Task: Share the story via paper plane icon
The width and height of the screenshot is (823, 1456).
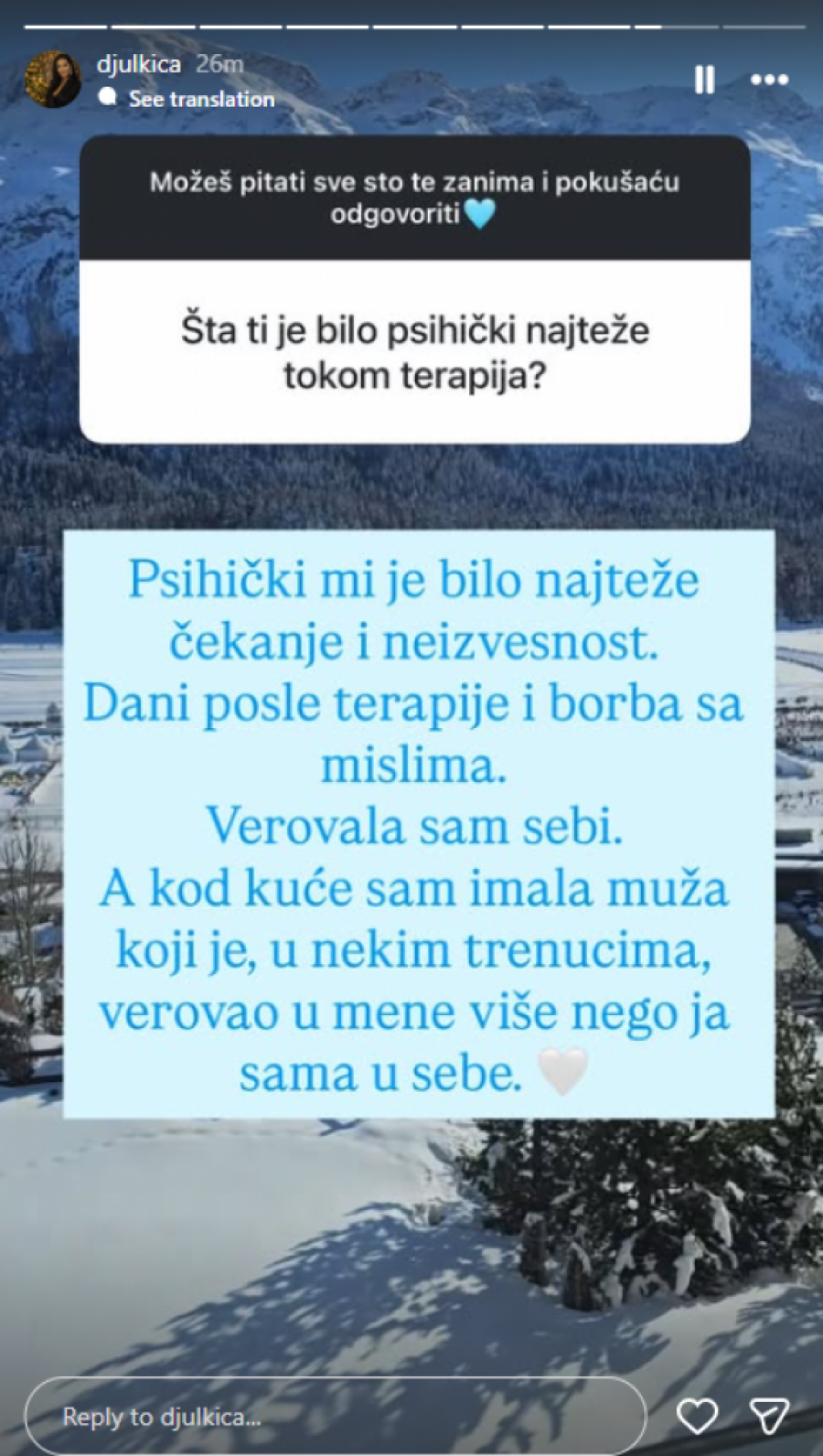Action: [768, 1416]
